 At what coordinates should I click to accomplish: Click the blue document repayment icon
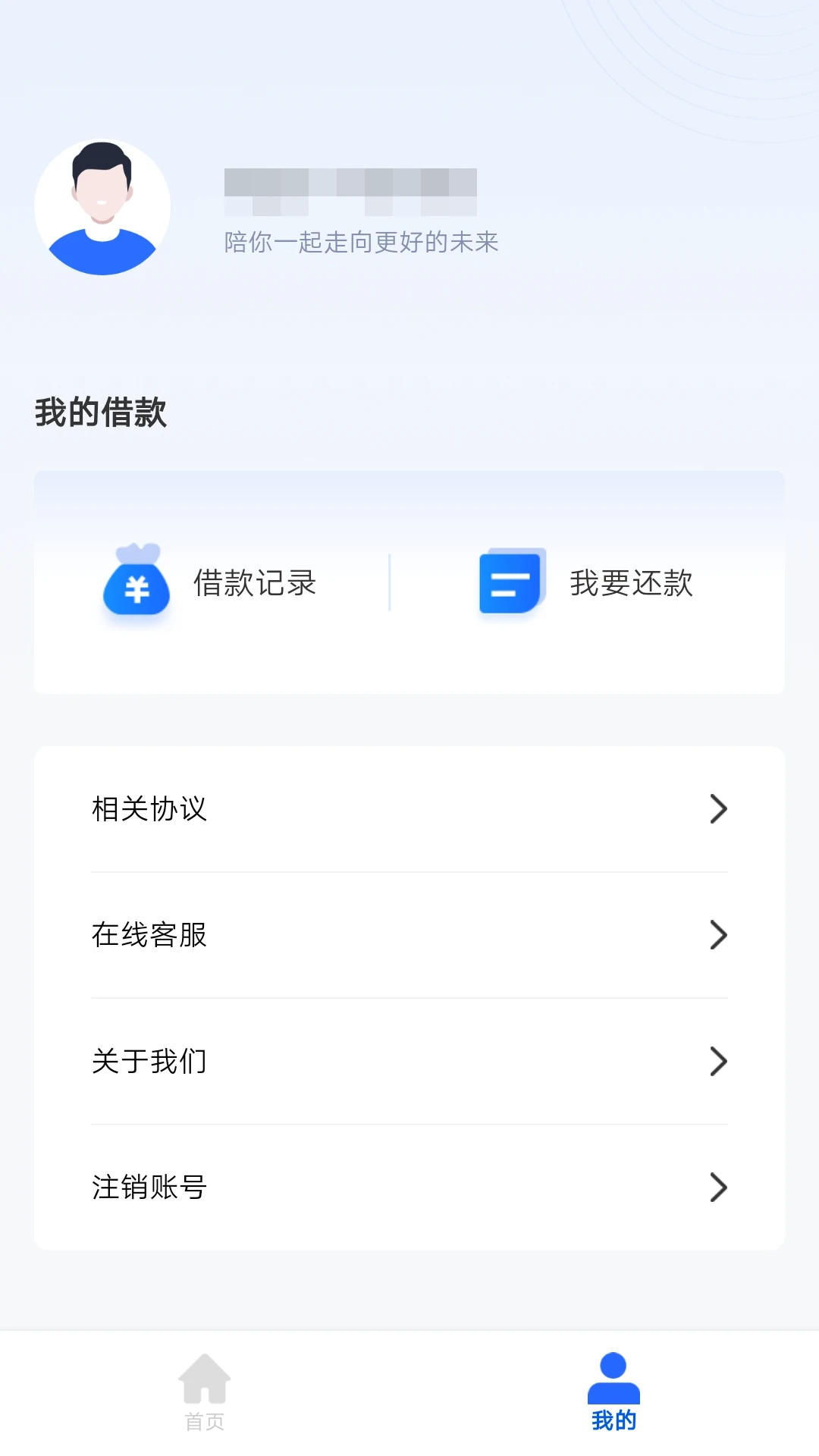coord(510,582)
